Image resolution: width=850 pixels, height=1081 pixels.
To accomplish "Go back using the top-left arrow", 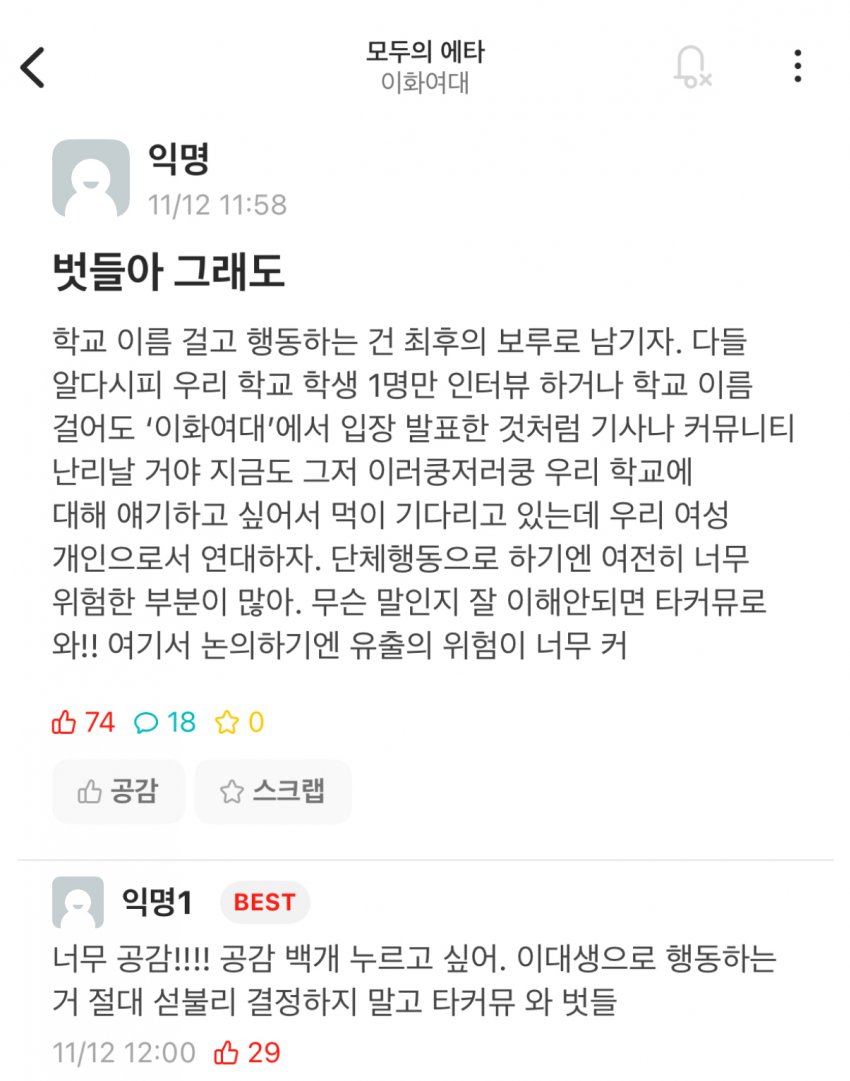I will click(x=33, y=67).
